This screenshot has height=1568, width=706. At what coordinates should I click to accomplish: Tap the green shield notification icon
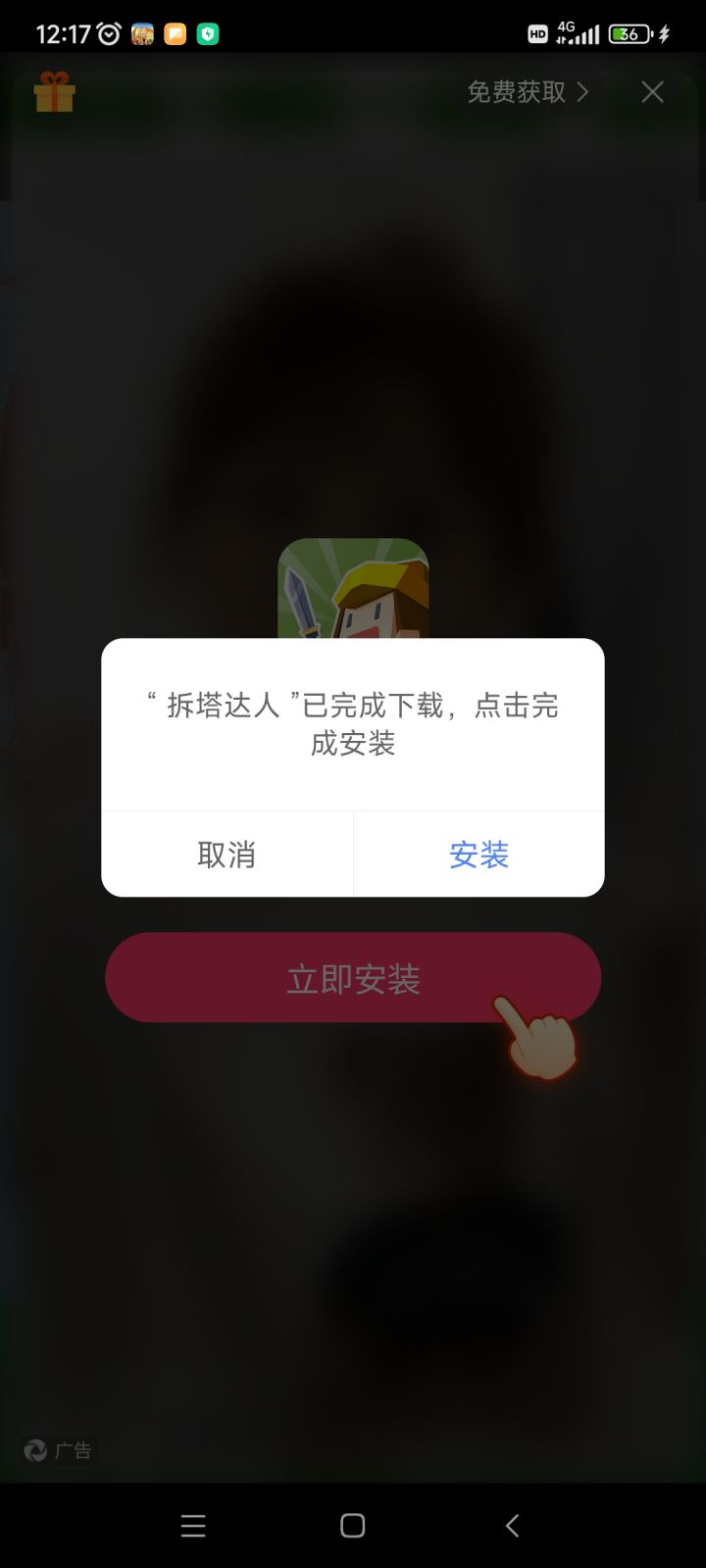tap(206, 32)
